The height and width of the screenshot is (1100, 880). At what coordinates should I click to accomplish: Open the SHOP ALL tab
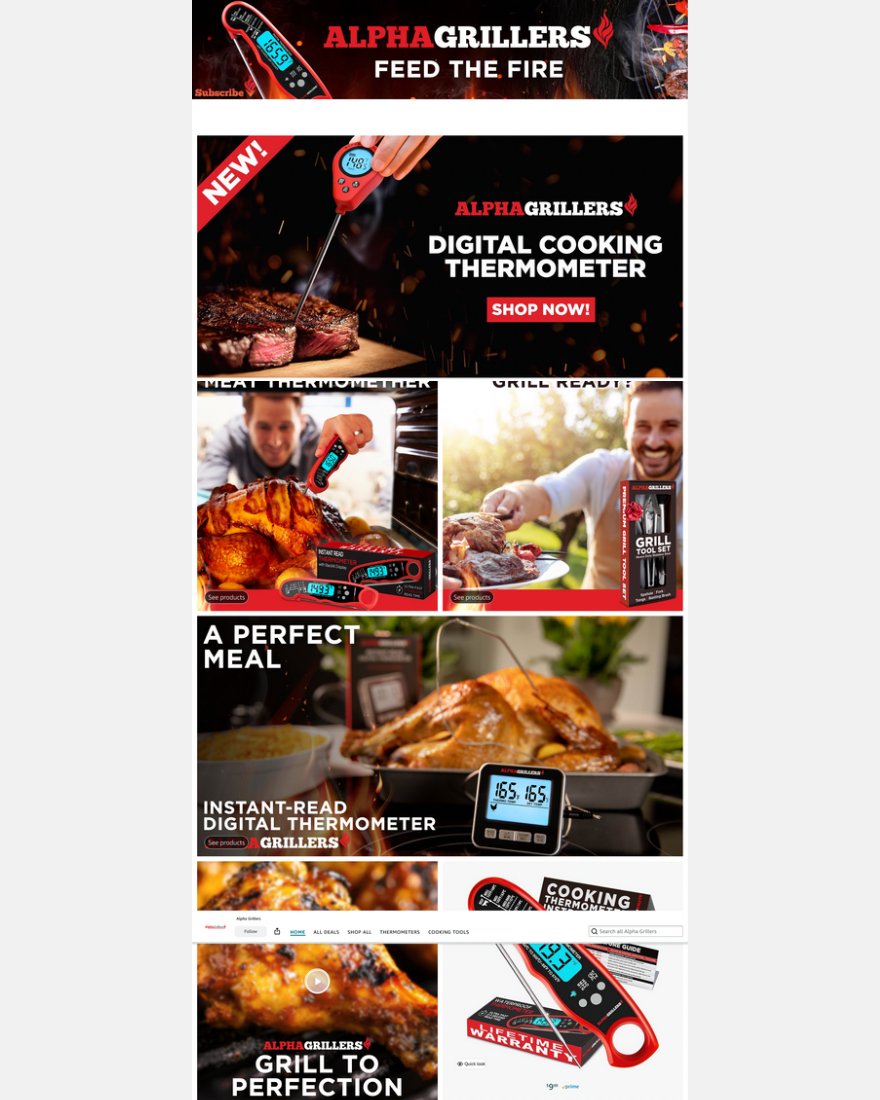(359, 932)
